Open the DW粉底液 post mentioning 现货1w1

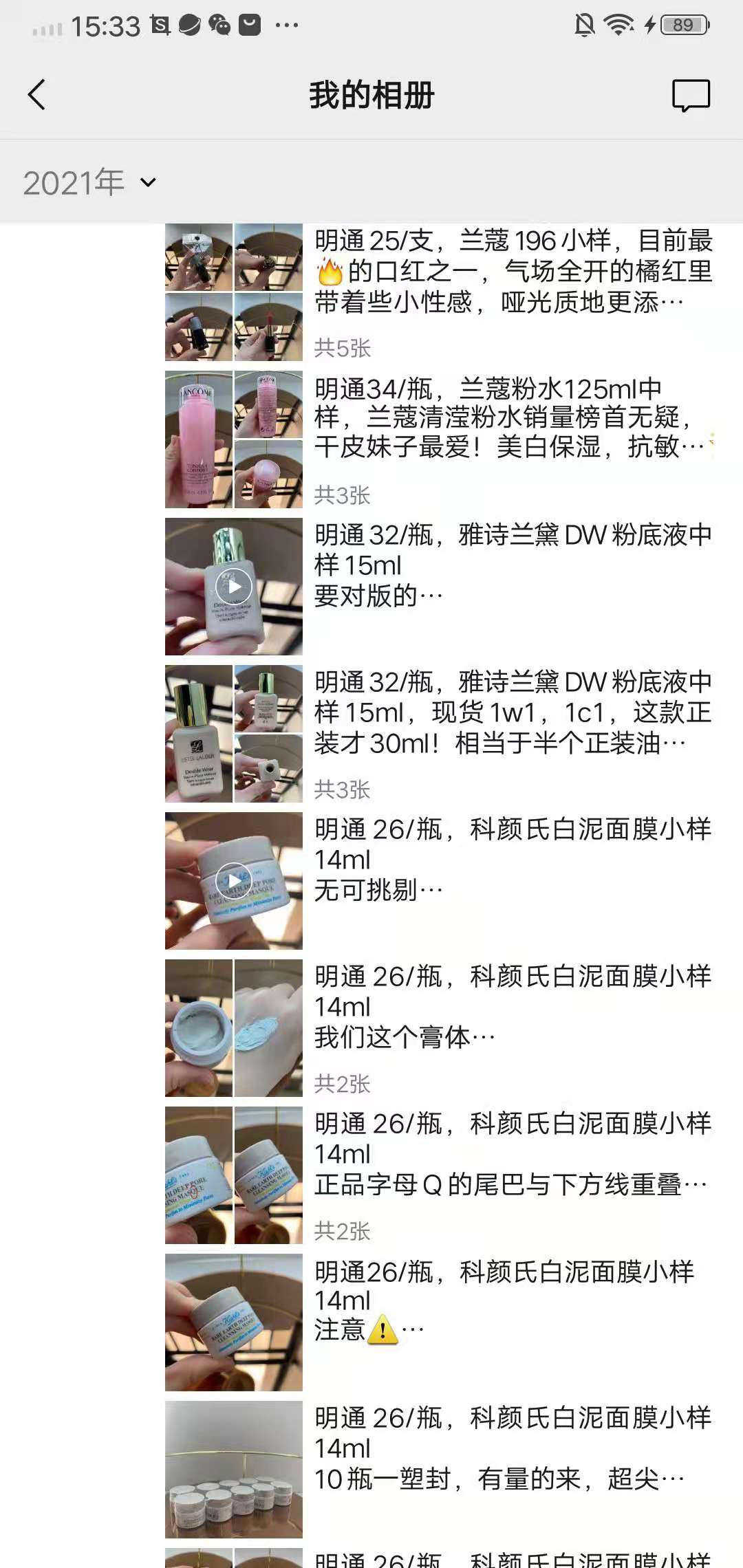[513, 712]
